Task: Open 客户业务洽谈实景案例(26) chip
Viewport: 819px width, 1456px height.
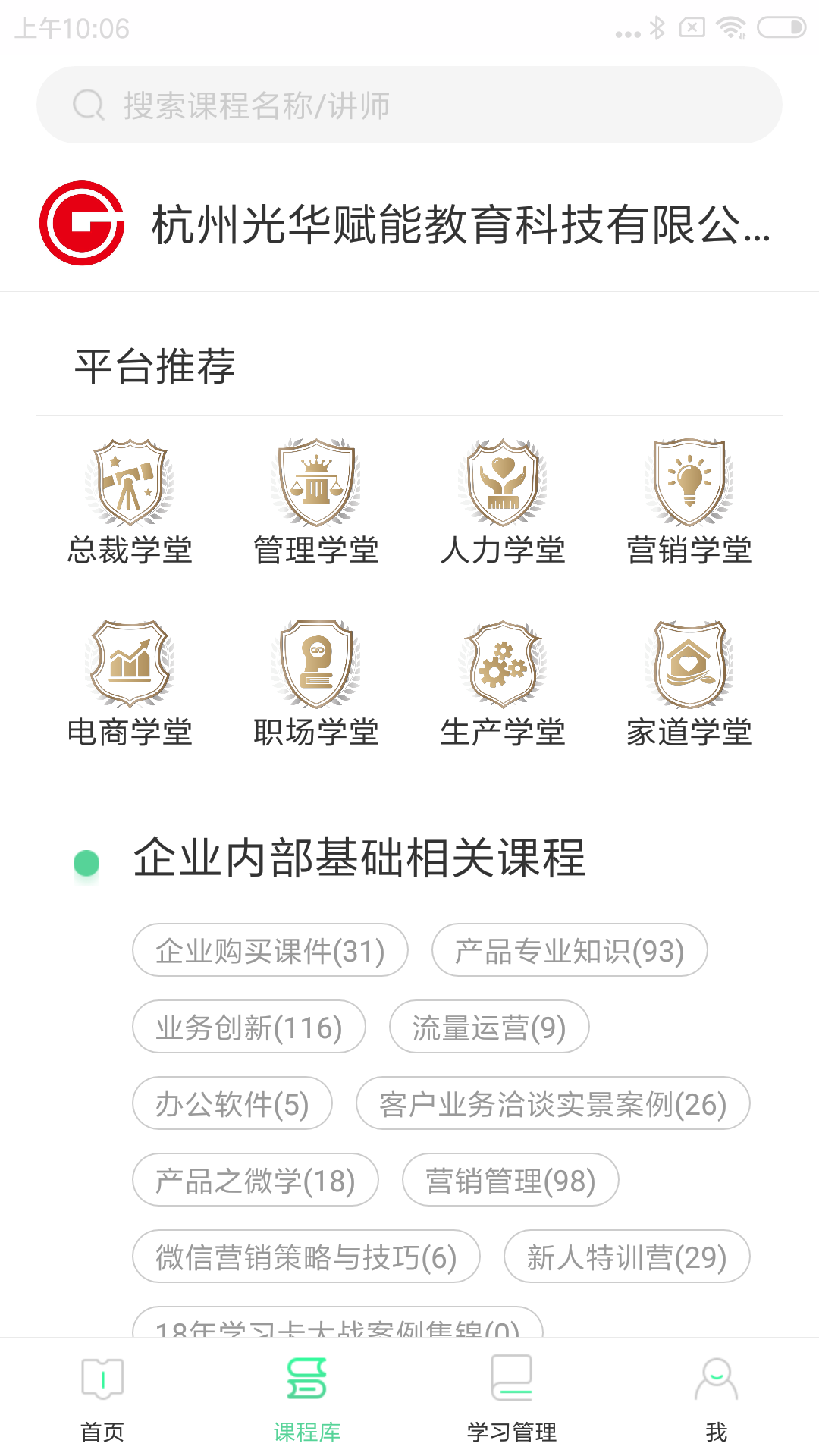Action: point(553,1103)
